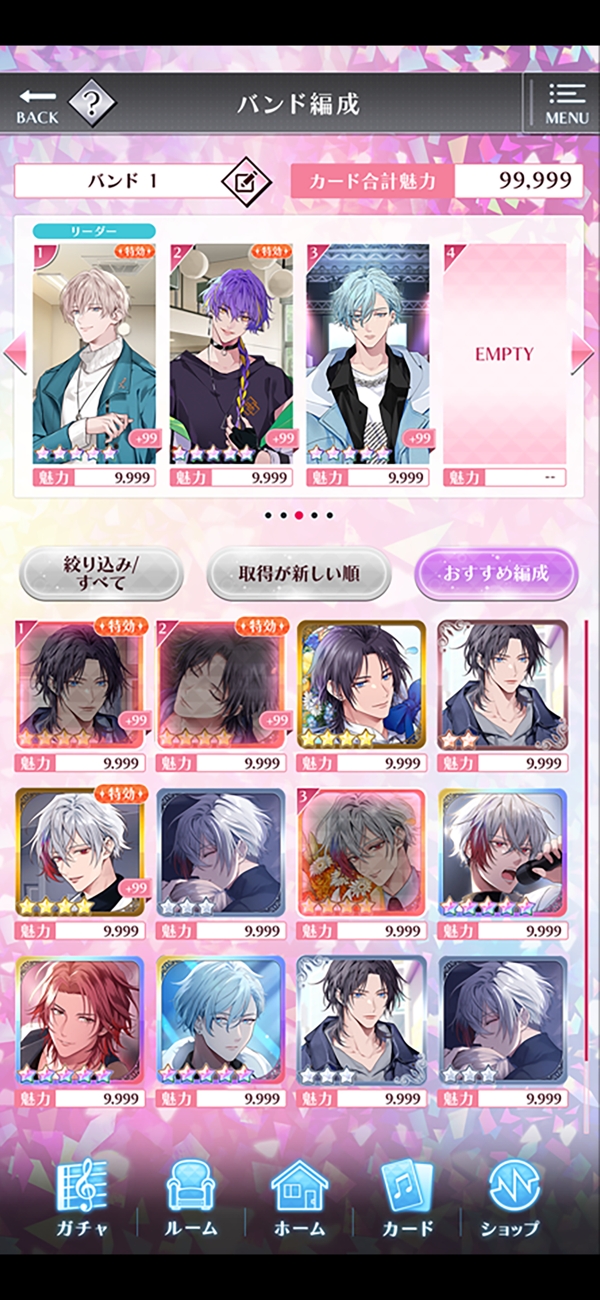Go back using the BACK arrow
Image resolution: width=600 pixels, height=1300 pixels.
pyautogui.click(x=37, y=104)
